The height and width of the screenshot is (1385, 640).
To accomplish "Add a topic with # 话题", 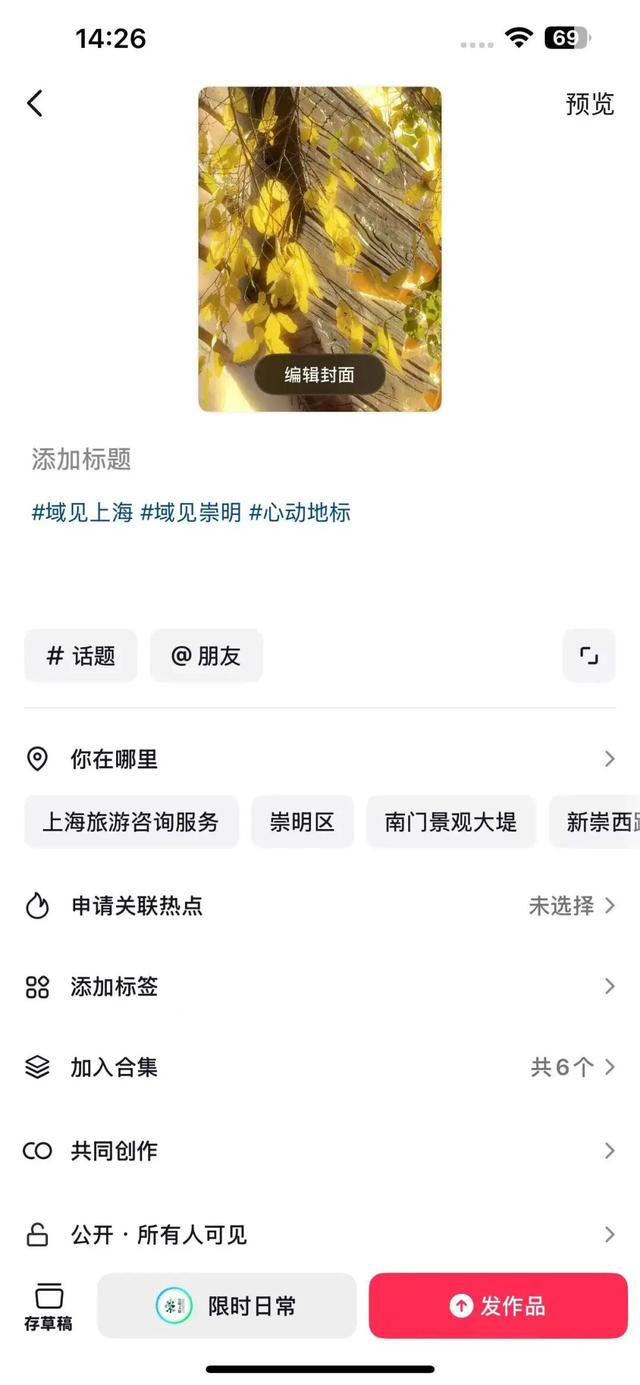I will coord(81,656).
